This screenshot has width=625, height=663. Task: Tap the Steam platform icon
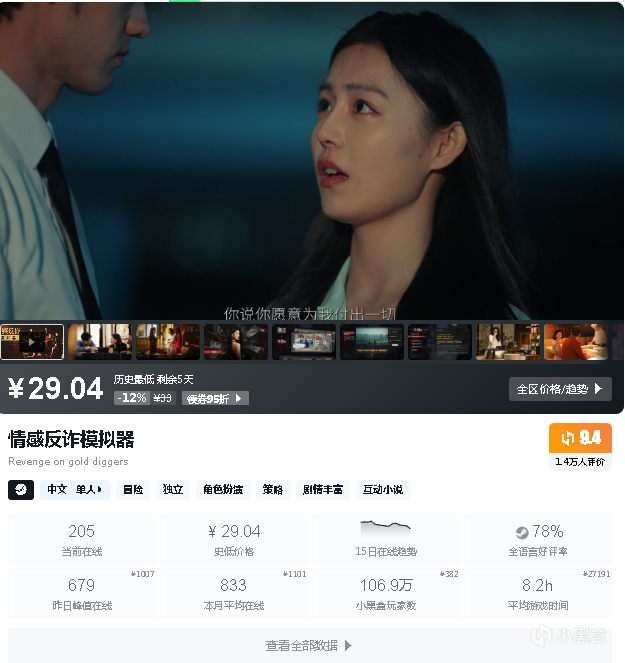20,490
